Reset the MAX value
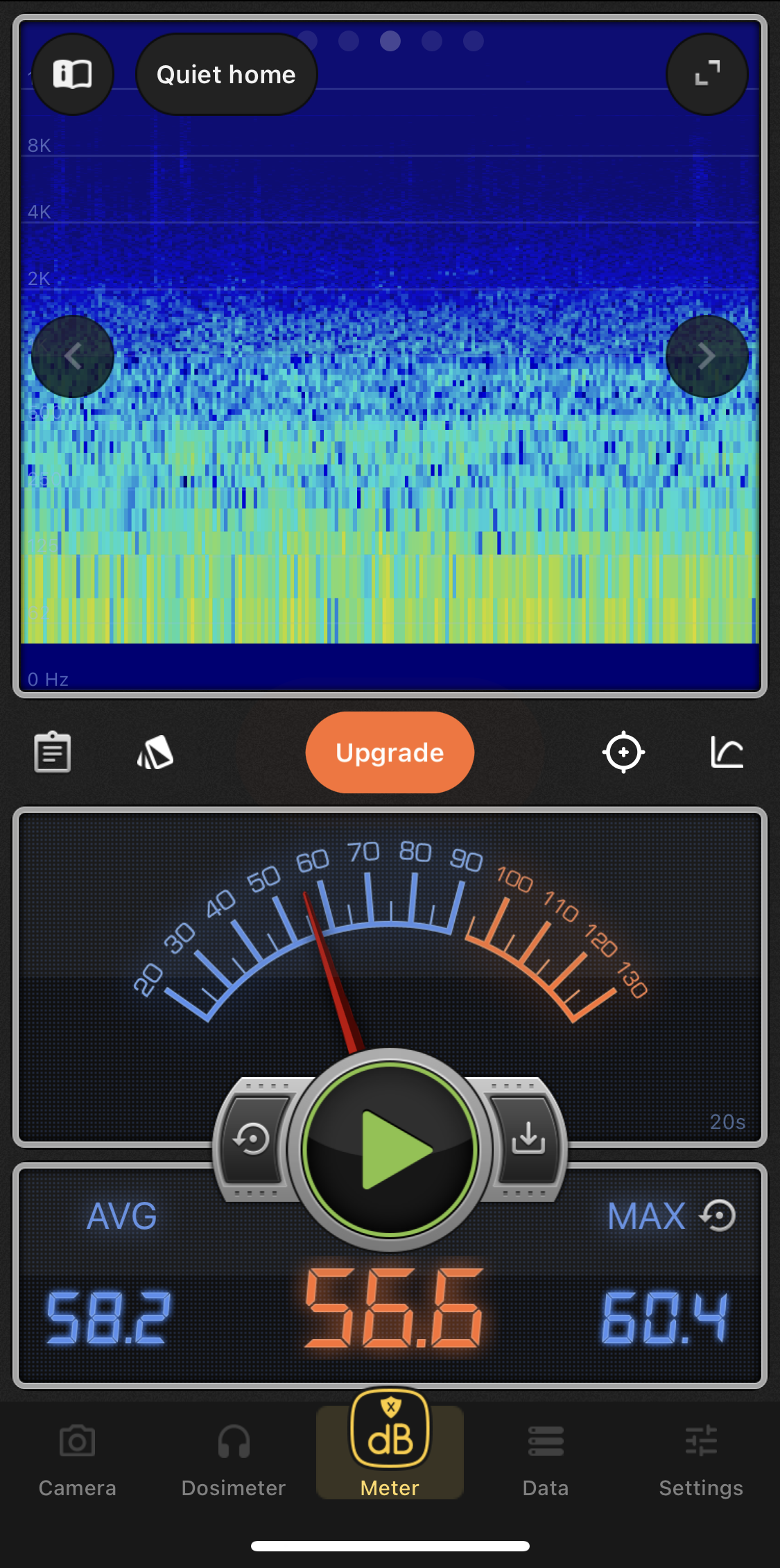This screenshot has width=780, height=1568. click(718, 1215)
